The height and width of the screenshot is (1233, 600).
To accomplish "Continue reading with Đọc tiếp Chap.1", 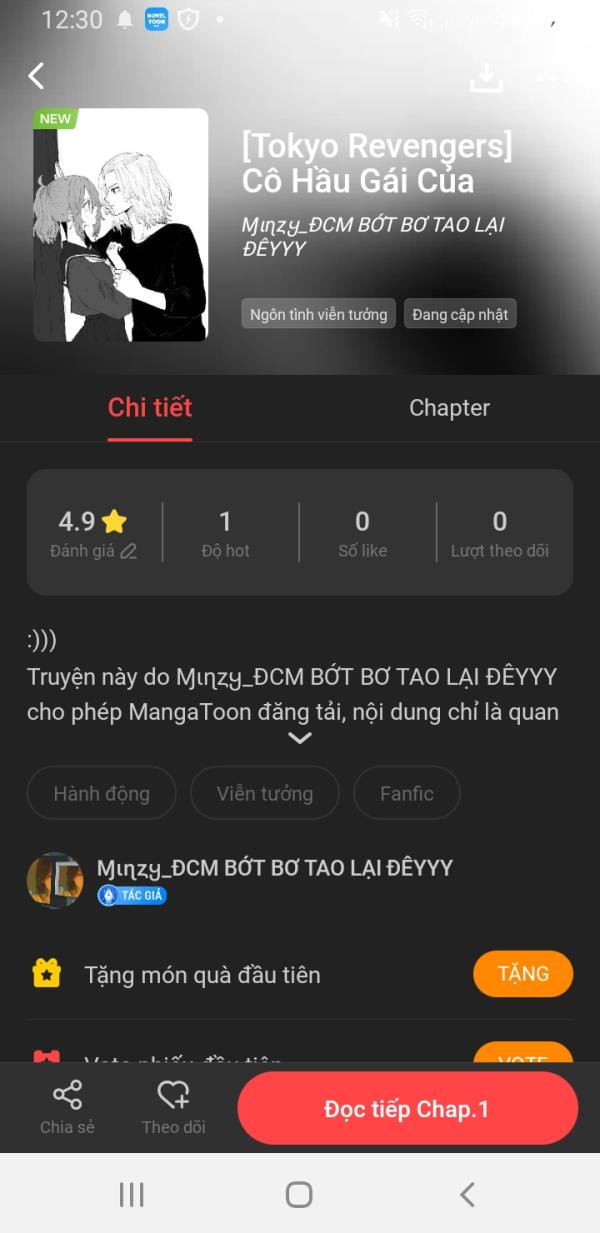I will tap(407, 1109).
